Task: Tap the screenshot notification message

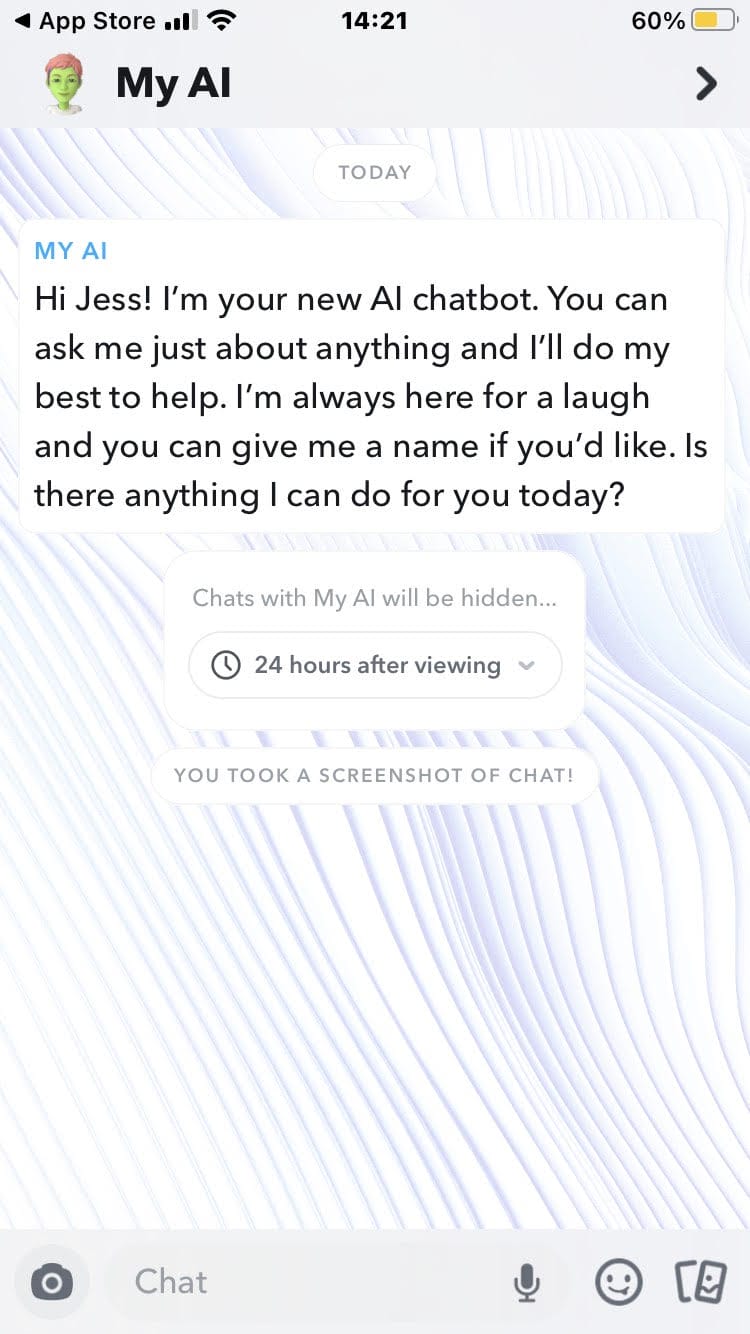Action: coord(375,774)
